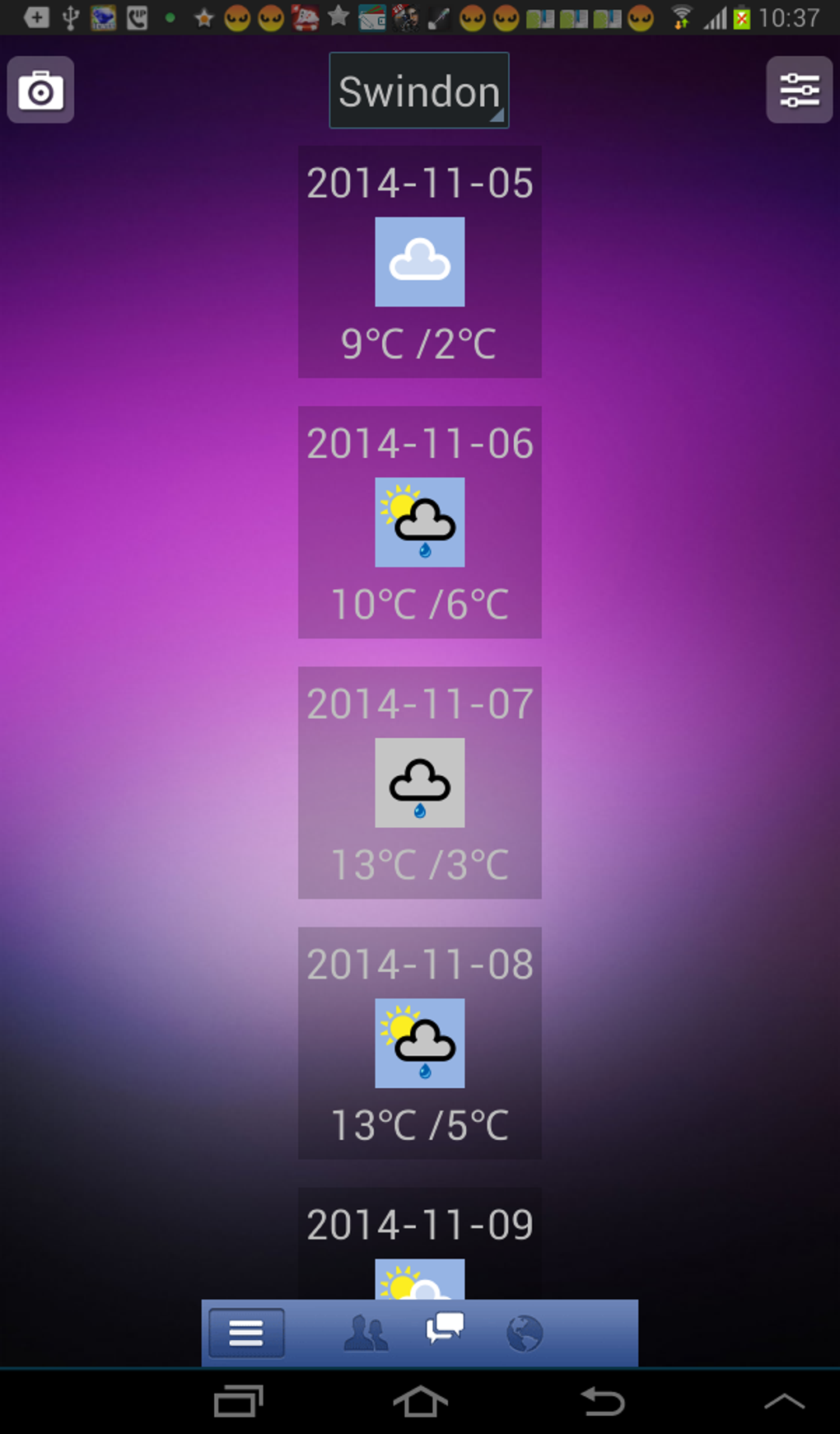Viewport: 840px width, 1434px height.
Task: Open the friends icon
Action: click(x=366, y=1333)
